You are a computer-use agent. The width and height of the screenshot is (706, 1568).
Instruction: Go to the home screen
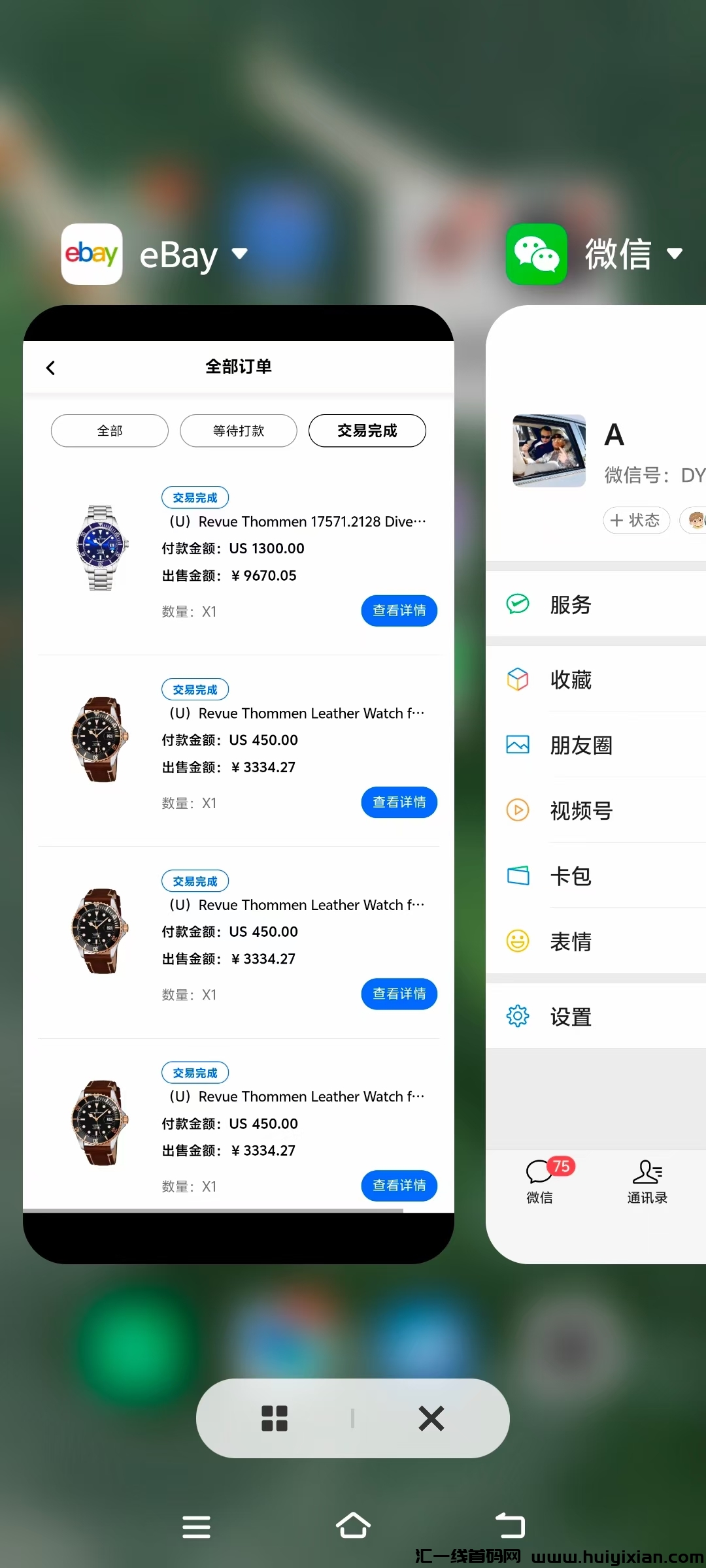coord(353,1526)
